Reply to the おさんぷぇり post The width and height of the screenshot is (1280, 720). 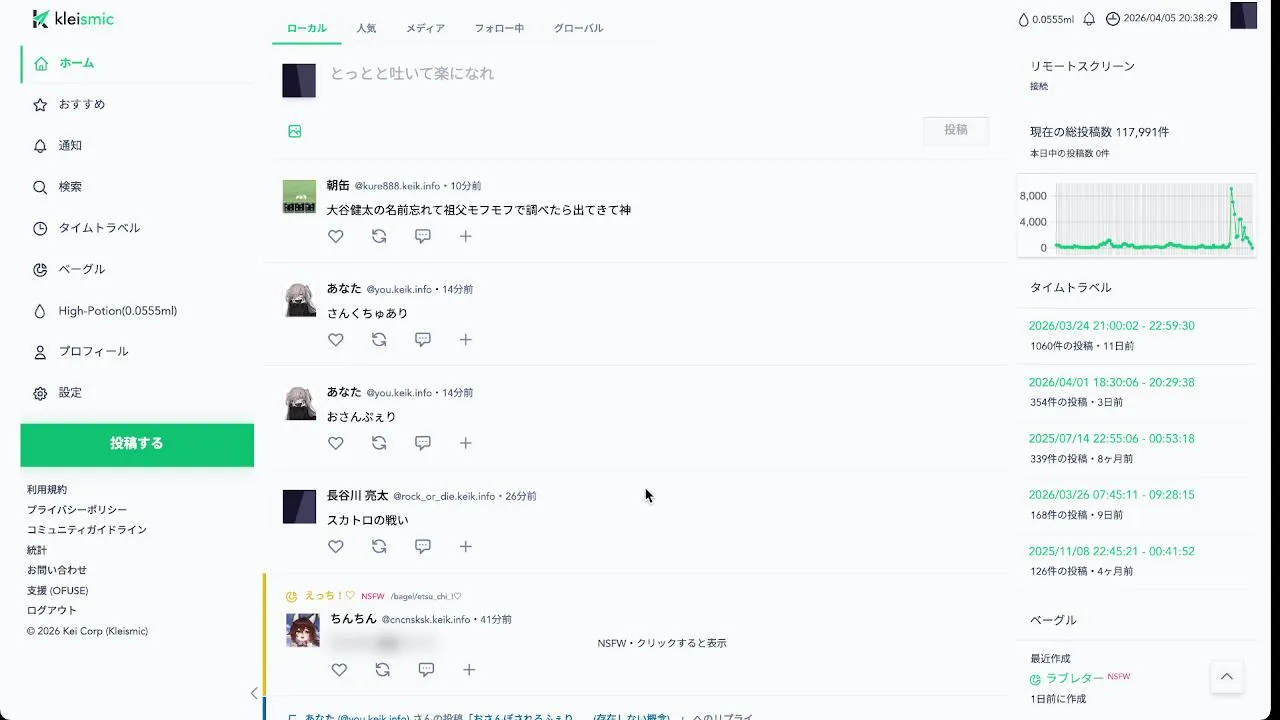coord(423,443)
